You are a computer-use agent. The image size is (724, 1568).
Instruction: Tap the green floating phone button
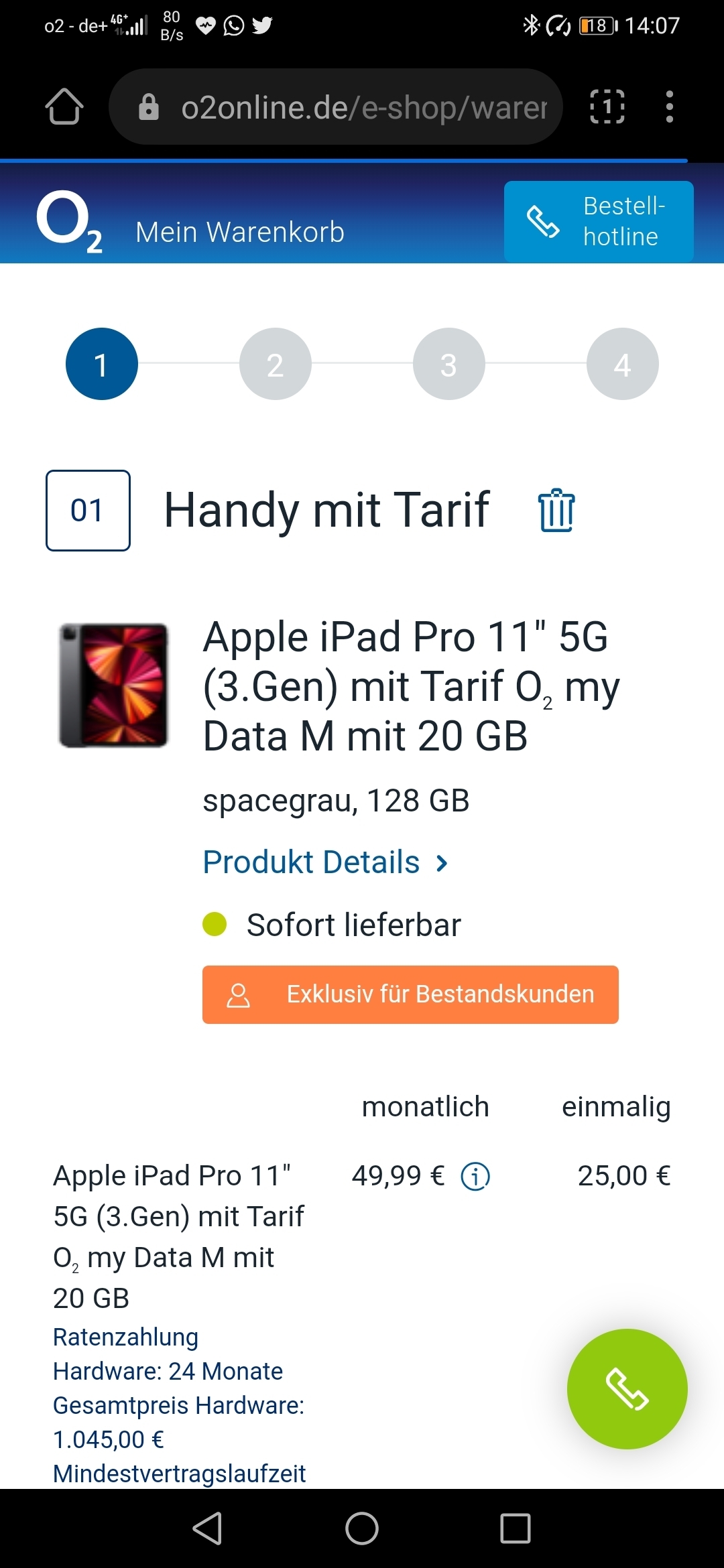click(x=627, y=1389)
